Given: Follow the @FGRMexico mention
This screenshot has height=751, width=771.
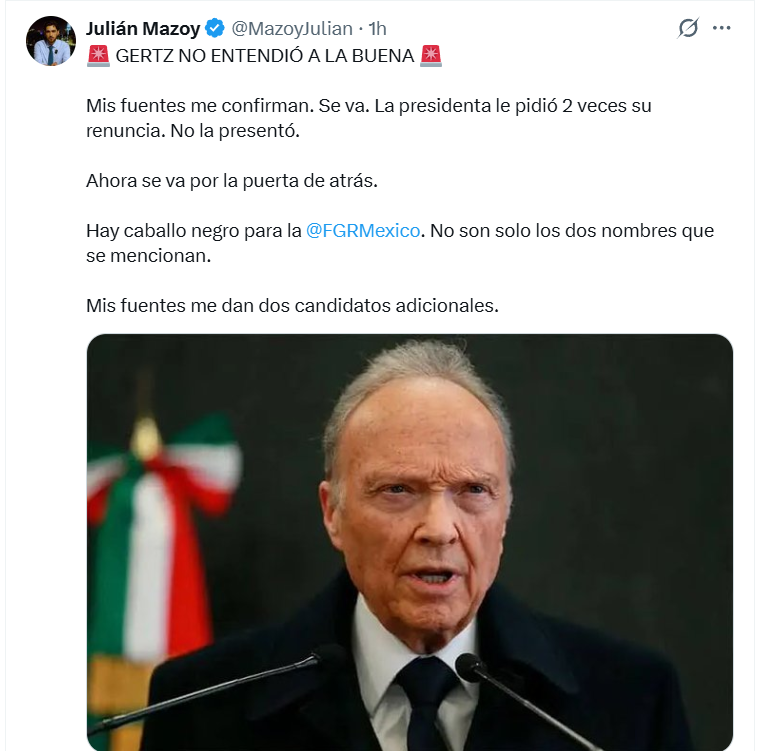Looking at the screenshot, I should point(363,231).
